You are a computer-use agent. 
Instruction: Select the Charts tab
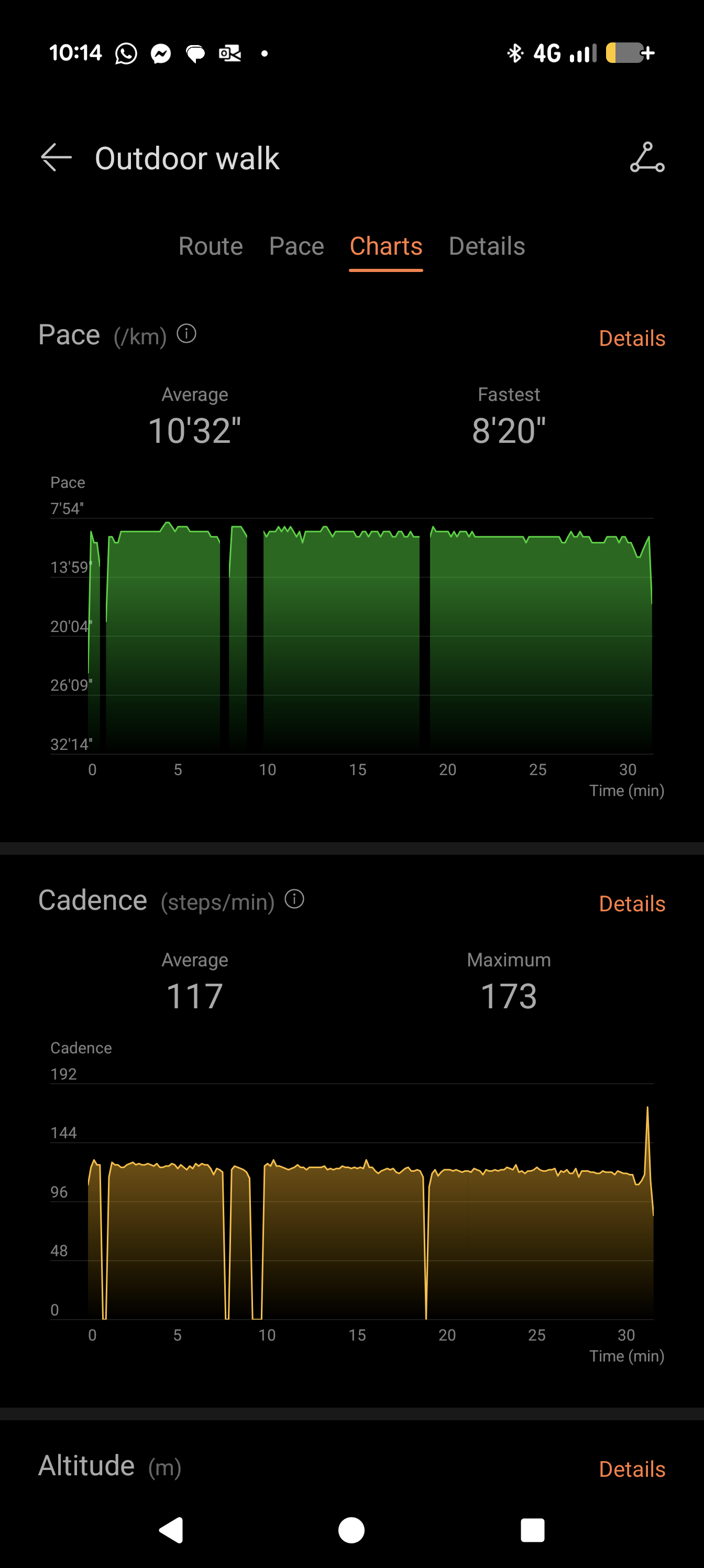click(386, 246)
